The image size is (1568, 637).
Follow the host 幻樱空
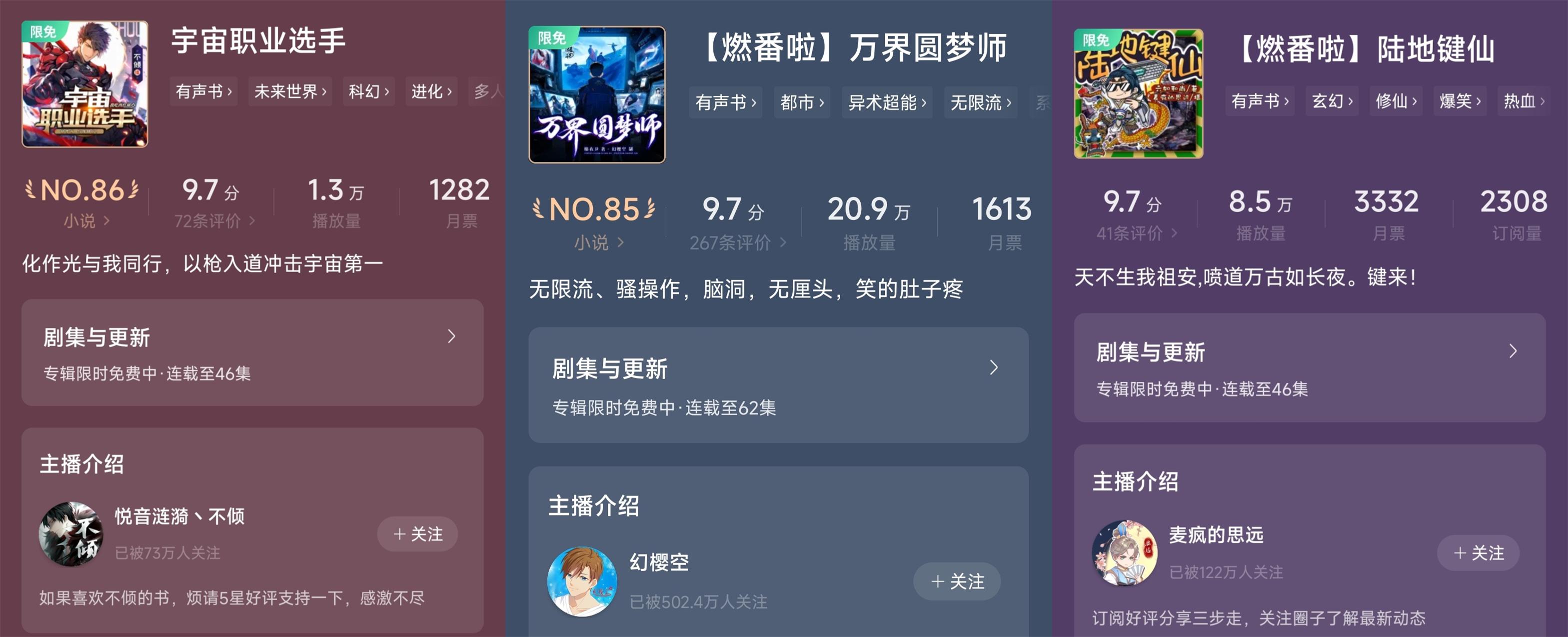point(957,581)
